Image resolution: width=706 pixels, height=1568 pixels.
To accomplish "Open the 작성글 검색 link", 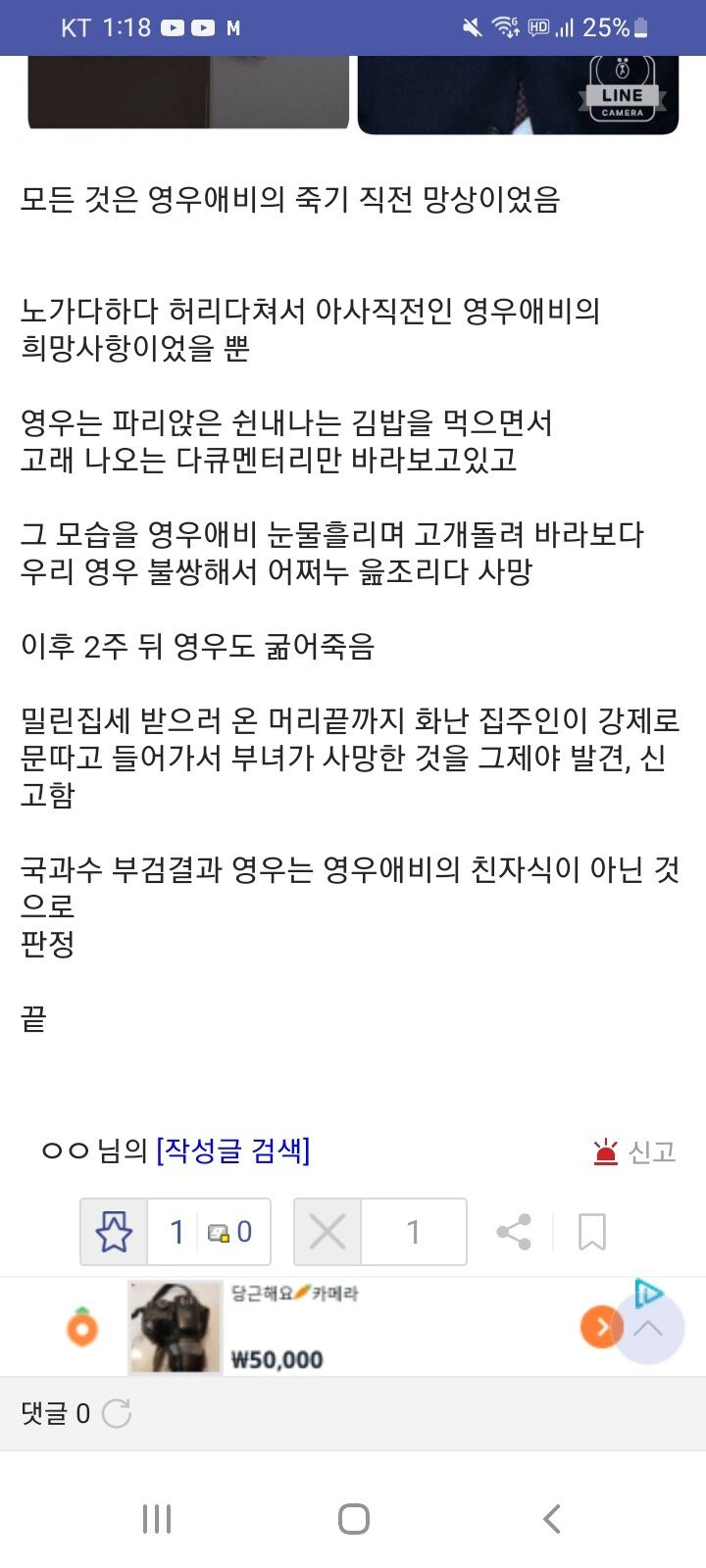I will click(x=232, y=1151).
